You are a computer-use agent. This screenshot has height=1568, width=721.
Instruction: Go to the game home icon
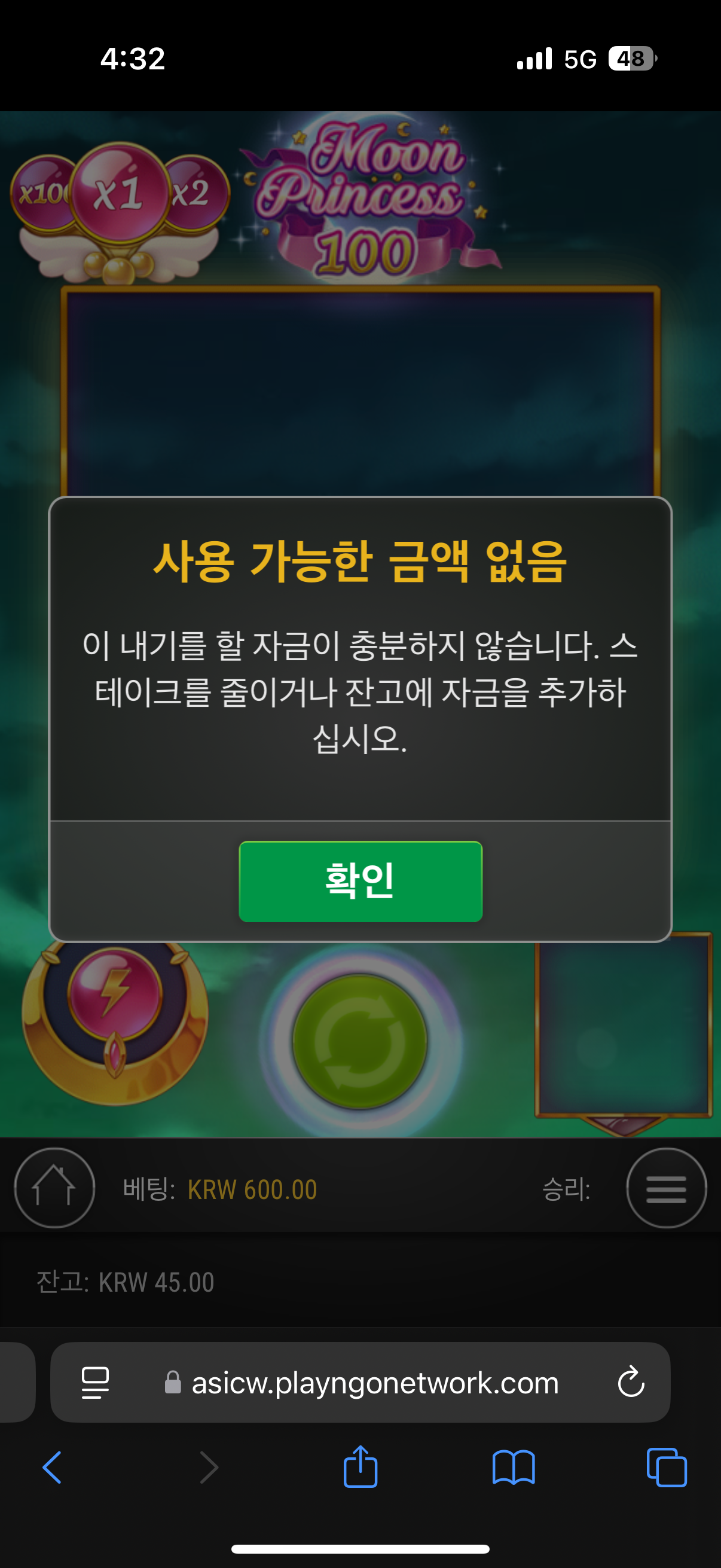pos(54,1188)
